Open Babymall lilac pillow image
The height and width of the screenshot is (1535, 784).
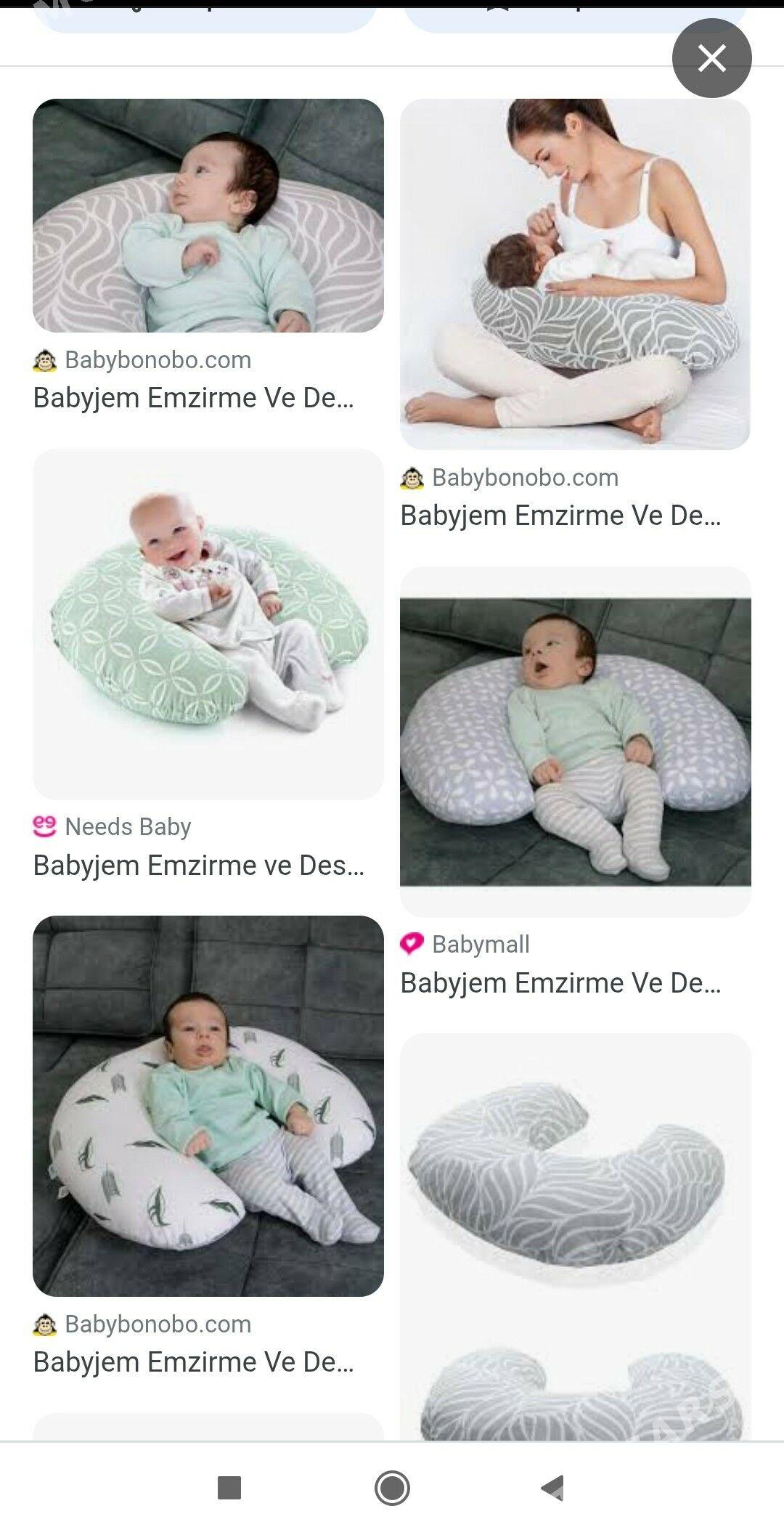coord(574,741)
